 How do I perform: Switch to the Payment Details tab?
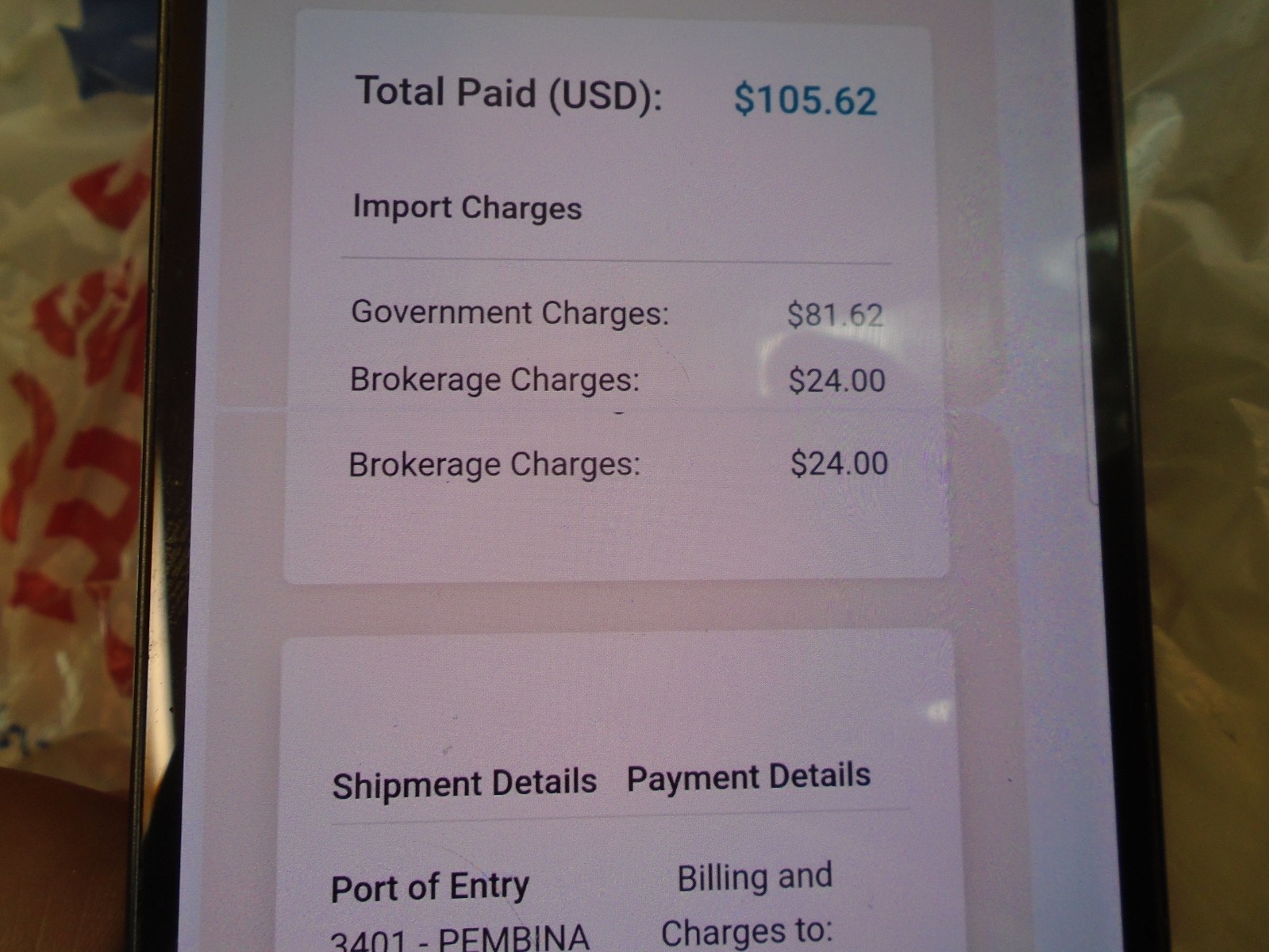(748, 777)
